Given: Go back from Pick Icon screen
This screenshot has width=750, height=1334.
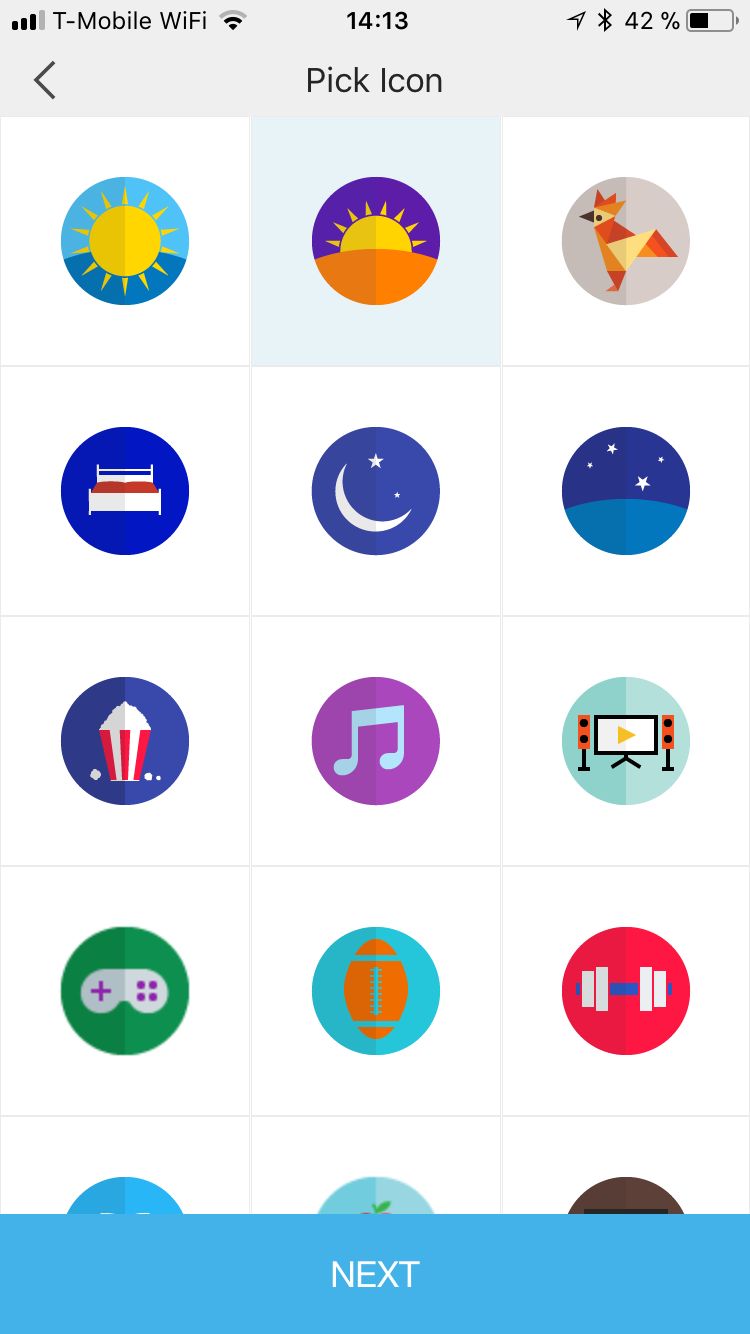Looking at the screenshot, I should point(44,80).
